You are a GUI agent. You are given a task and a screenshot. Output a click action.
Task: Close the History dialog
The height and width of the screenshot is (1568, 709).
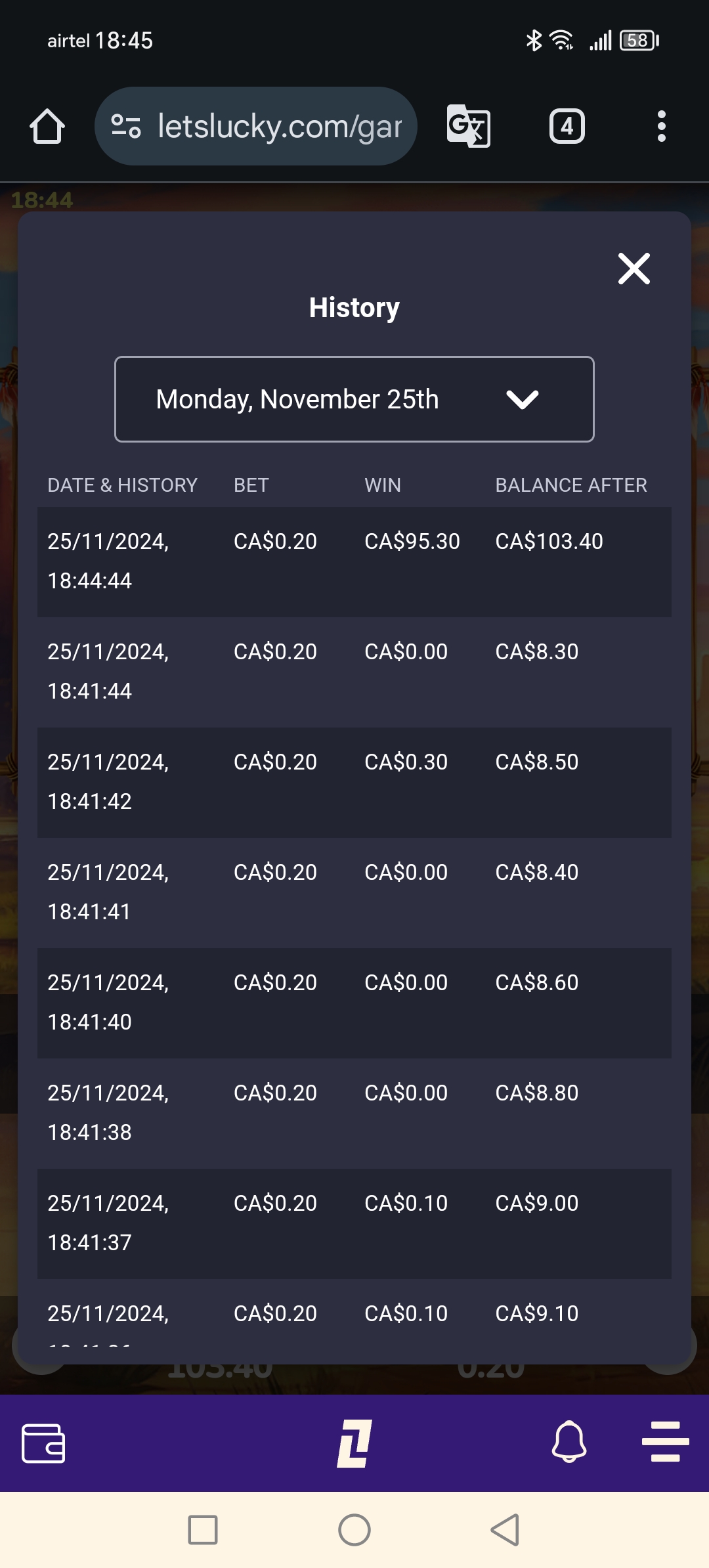(x=634, y=269)
